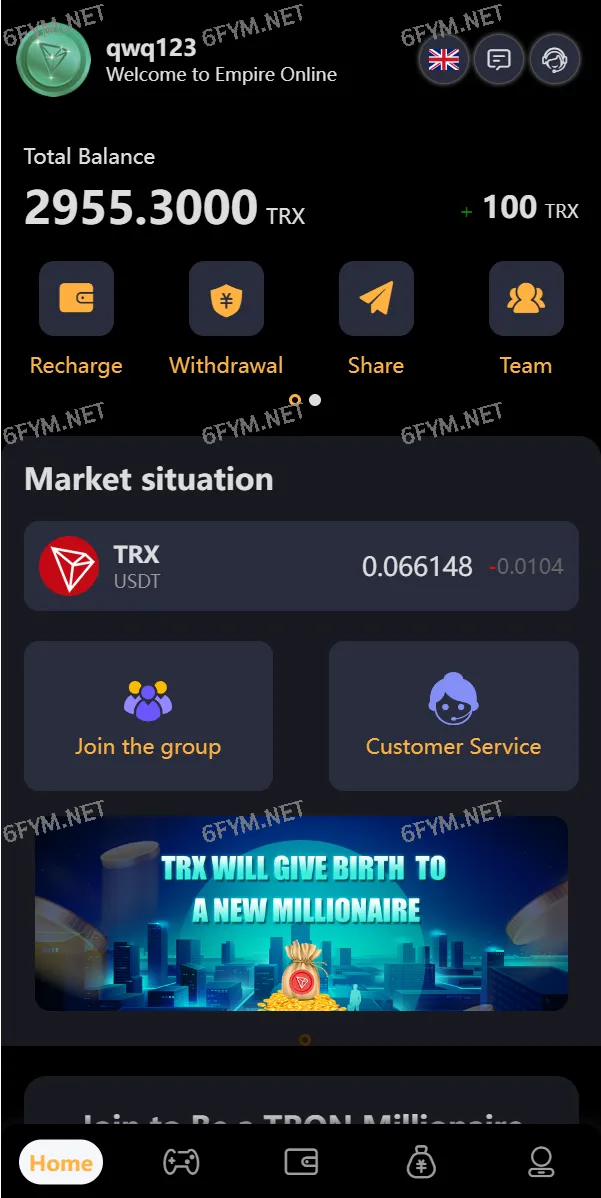The image size is (601, 1198).
Task: Tap the qwq123 profile avatar
Action: [54, 60]
